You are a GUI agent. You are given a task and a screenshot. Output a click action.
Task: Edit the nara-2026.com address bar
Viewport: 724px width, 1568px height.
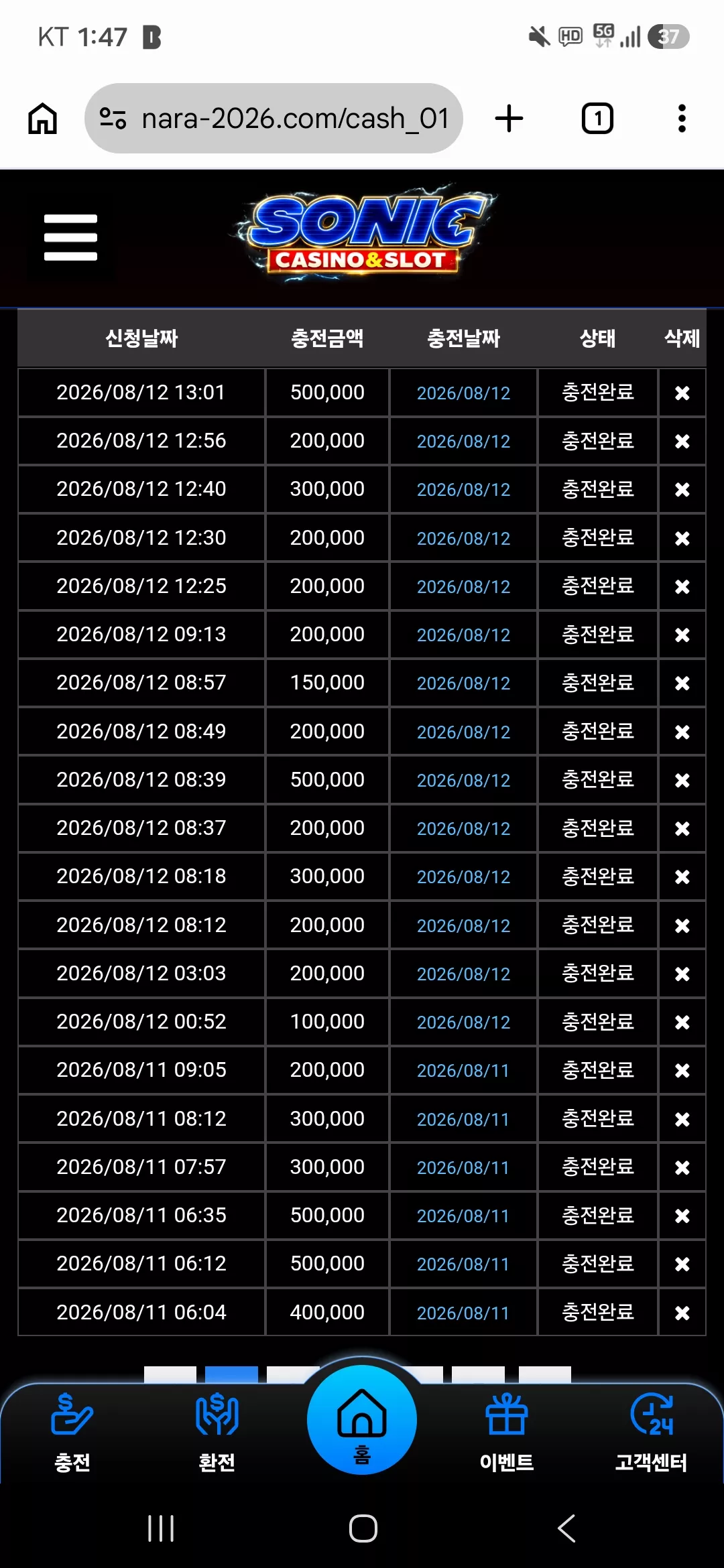coord(274,119)
